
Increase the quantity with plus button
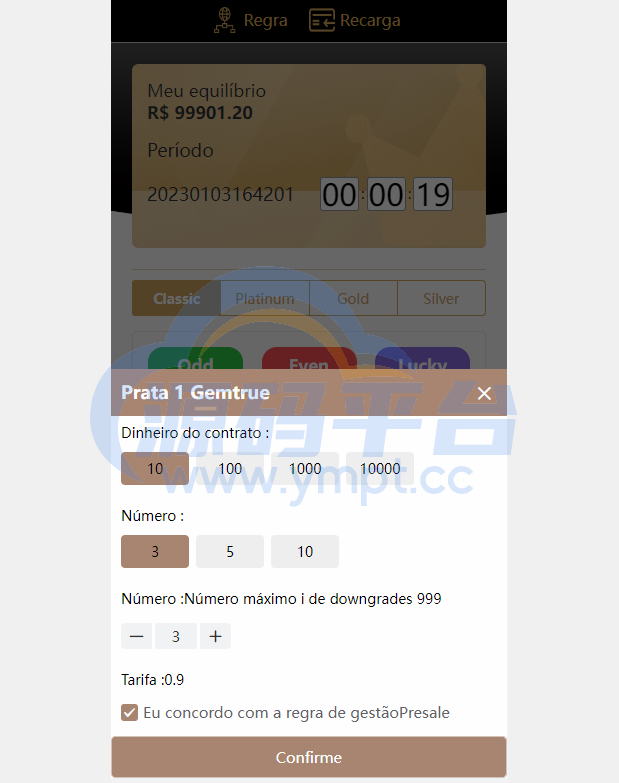(x=215, y=636)
